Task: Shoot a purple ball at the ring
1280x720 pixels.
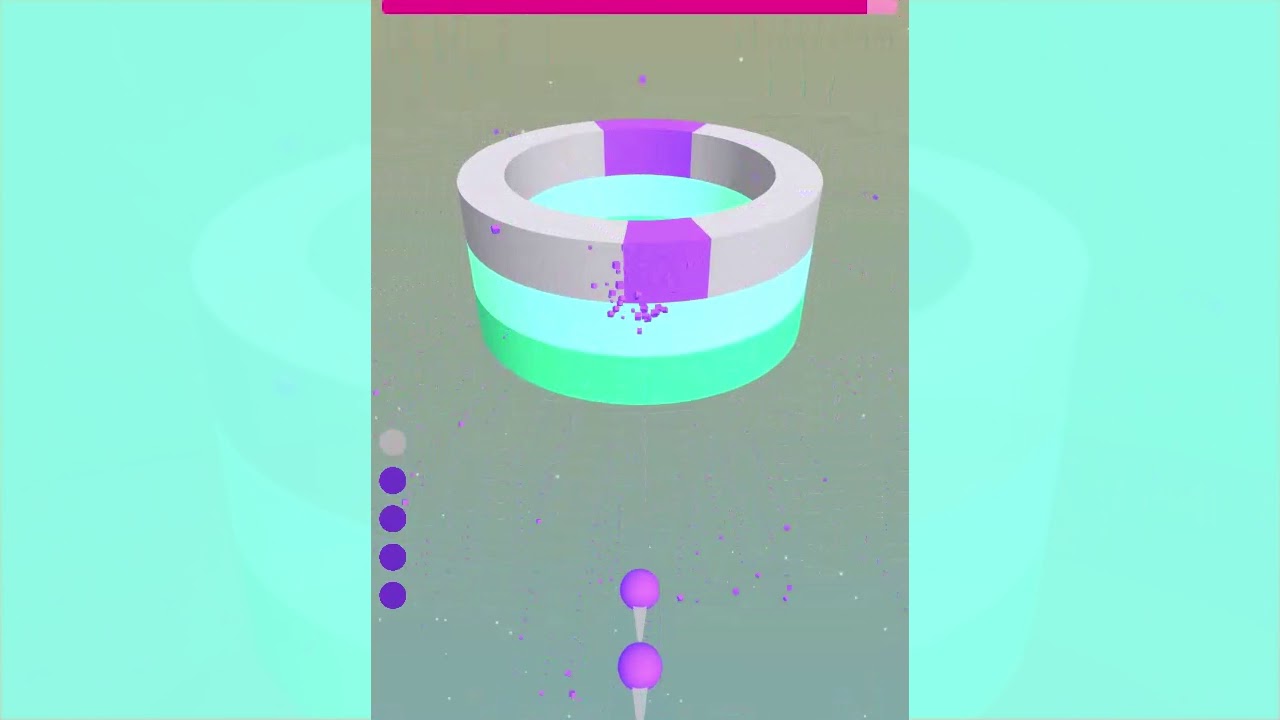Action: click(640, 300)
